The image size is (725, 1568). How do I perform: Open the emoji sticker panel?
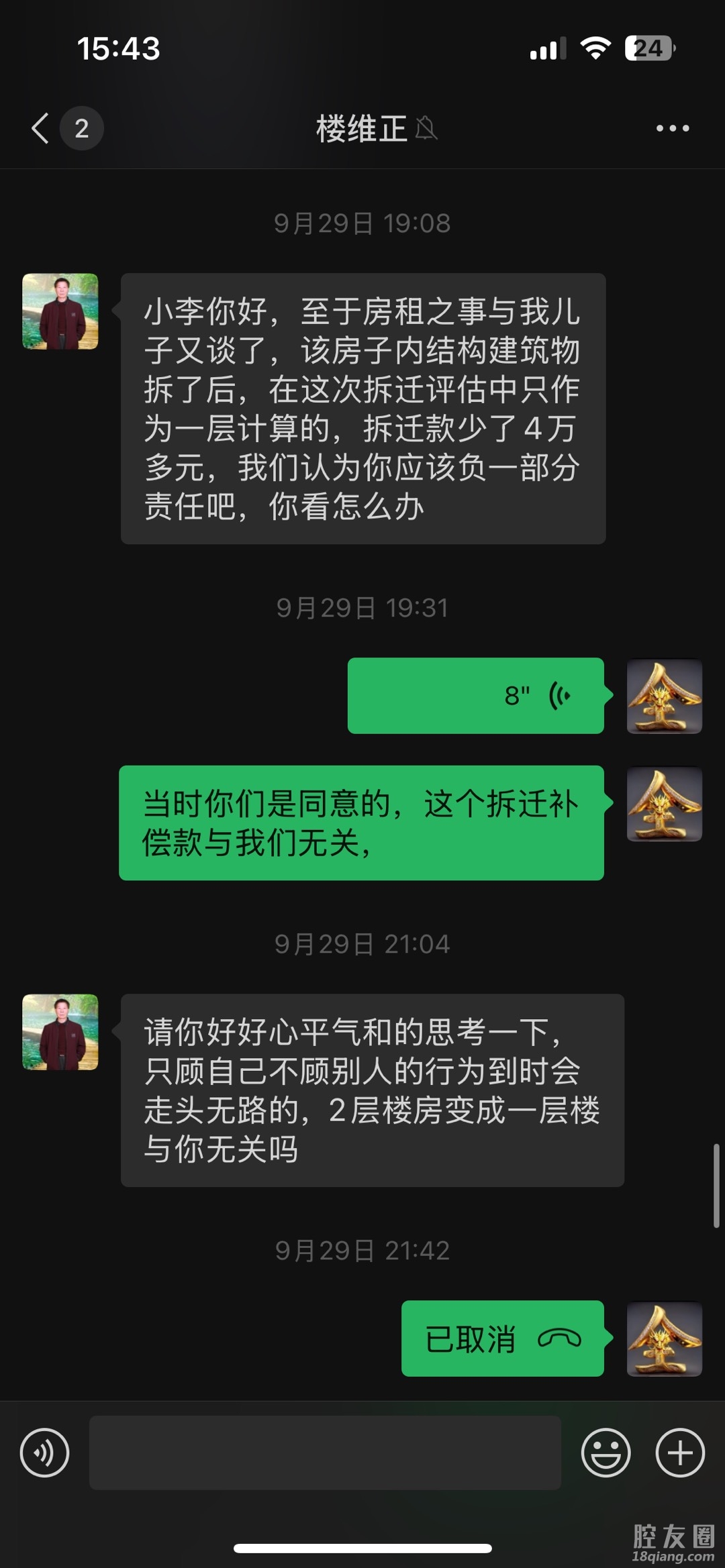pyautogui.click(x=606, y=1453)
